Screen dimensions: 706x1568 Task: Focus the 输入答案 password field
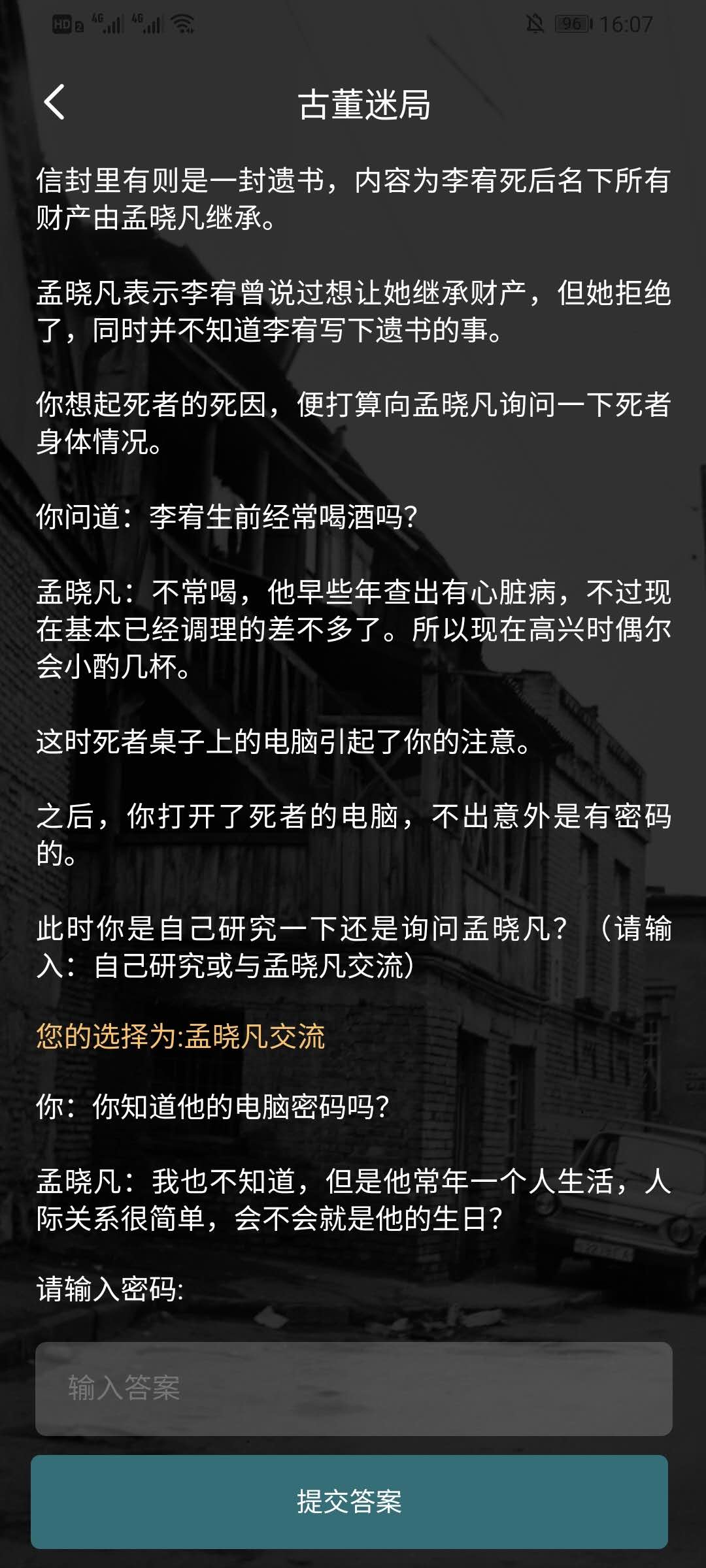pos(353,1388)
